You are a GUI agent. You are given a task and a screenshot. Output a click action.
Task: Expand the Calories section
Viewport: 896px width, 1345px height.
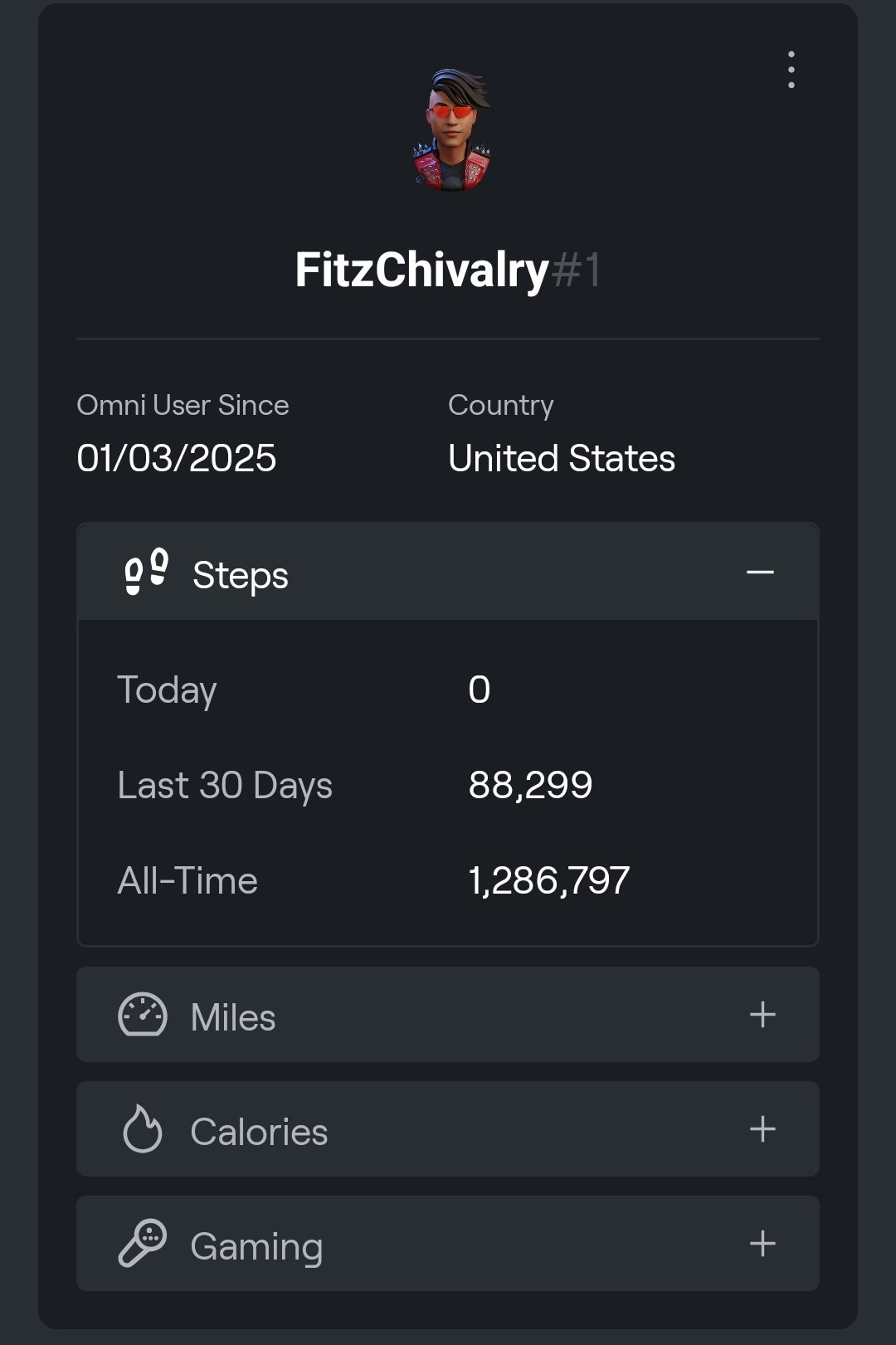(763, 1129)
